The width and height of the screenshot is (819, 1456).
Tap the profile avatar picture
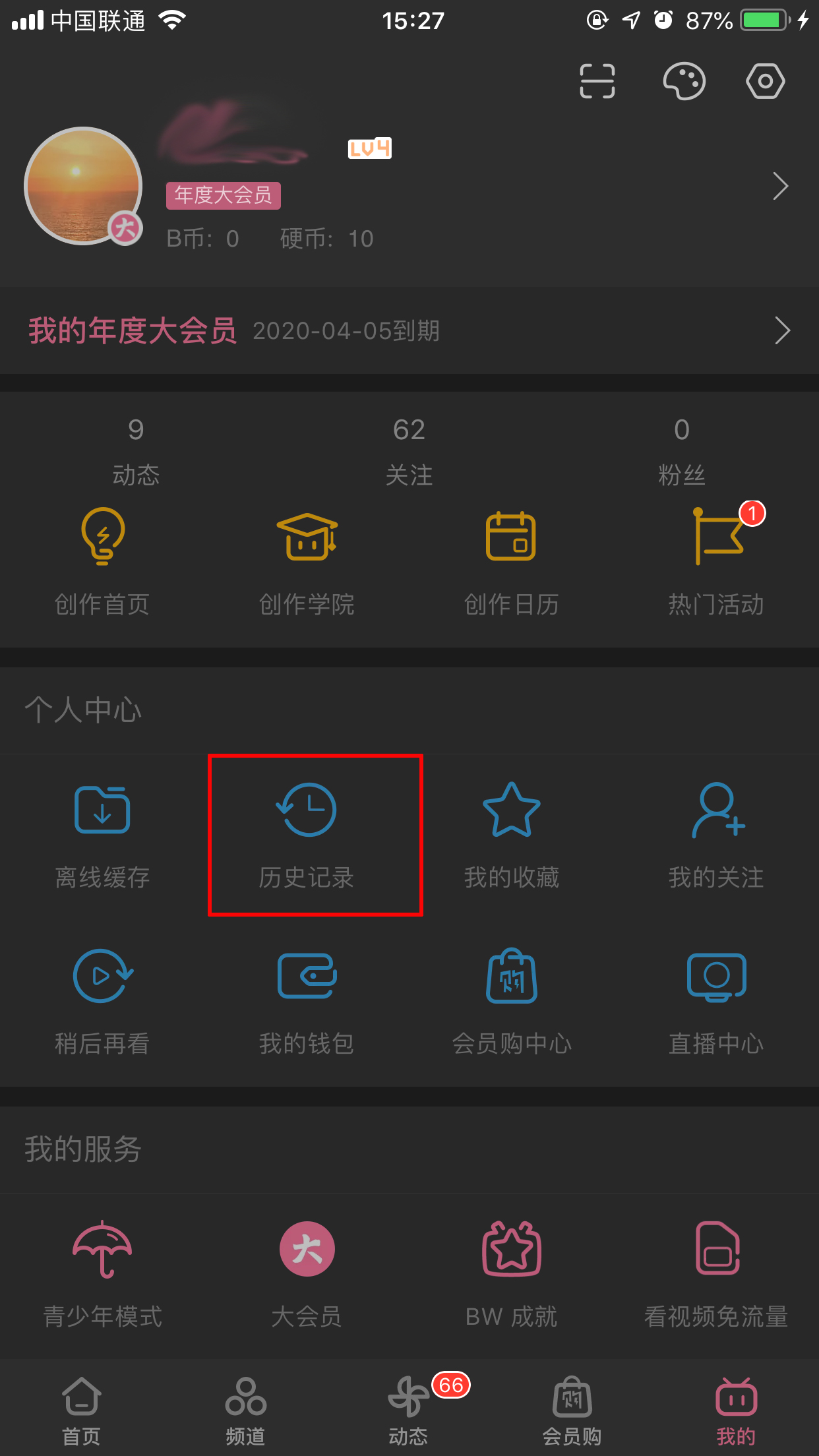tap(83, 187)
